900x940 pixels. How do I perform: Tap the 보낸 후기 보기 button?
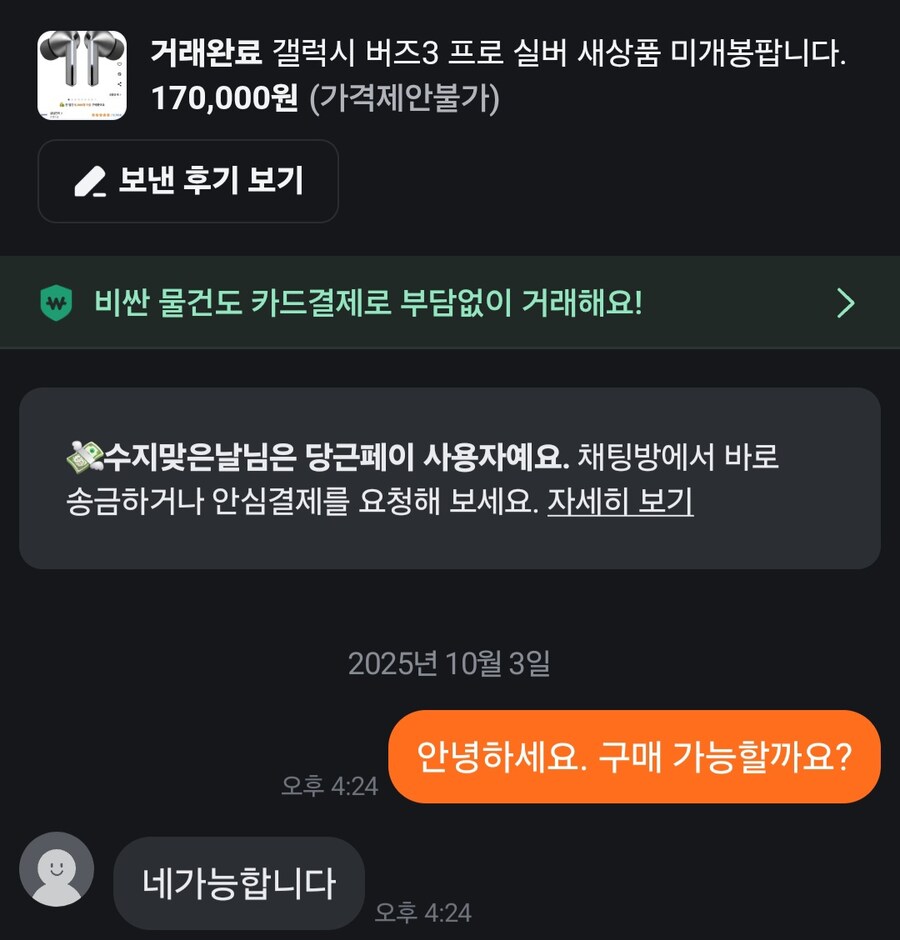coord(188,181)
